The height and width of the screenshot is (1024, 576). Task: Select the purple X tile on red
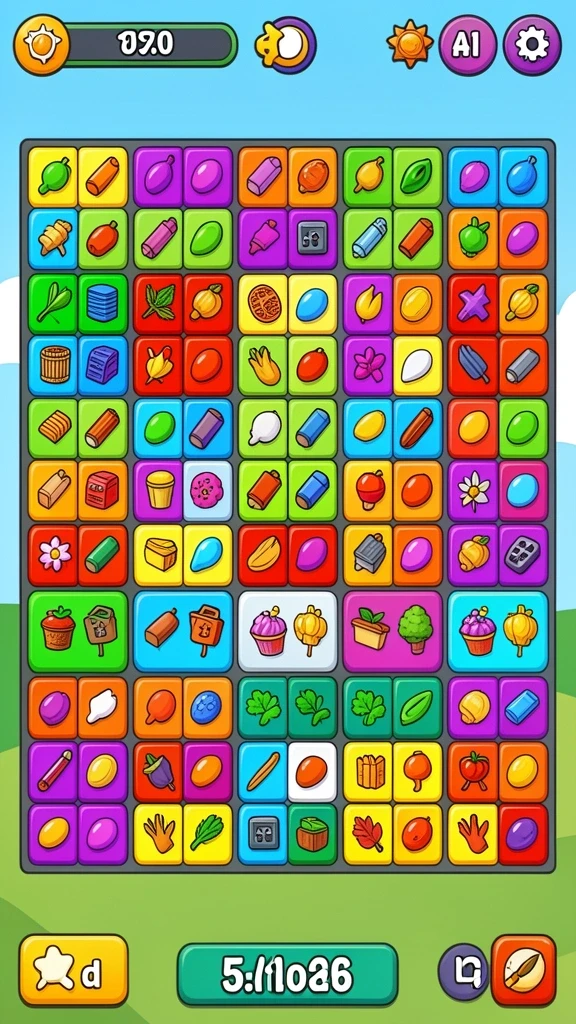point(473,304)
